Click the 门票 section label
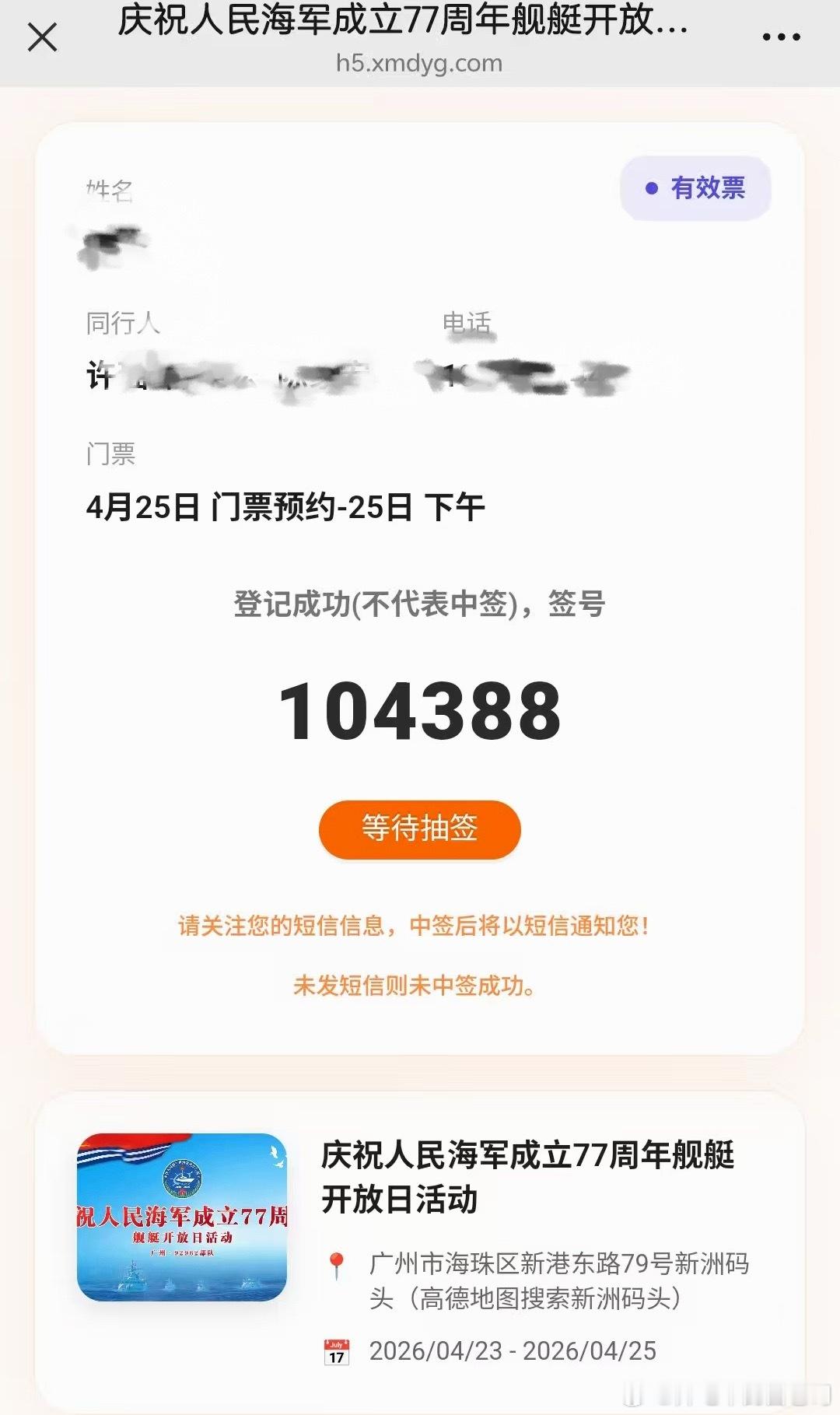This screenshot has height=1415, width=840. (109, 455)
